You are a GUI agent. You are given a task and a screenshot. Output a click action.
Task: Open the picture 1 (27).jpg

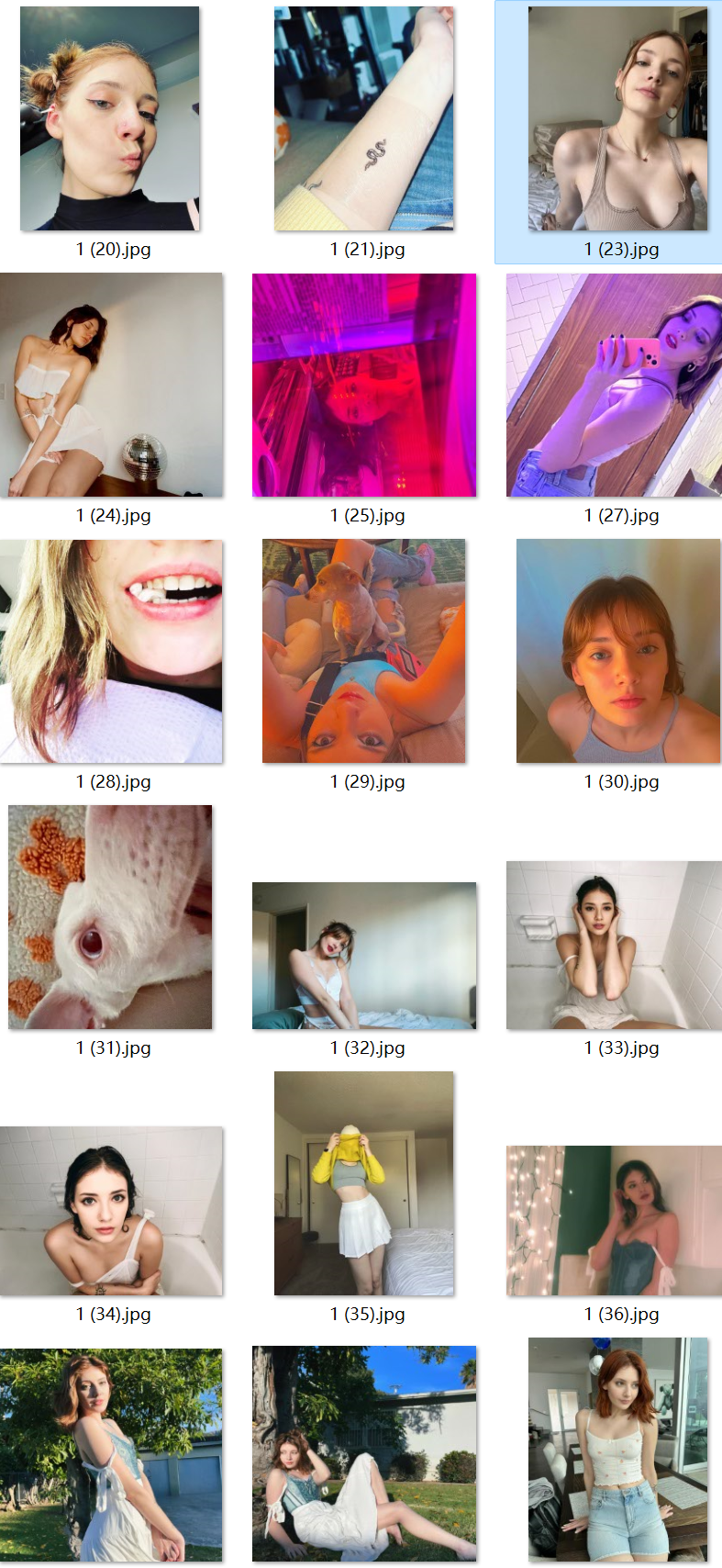click(x=614, y=385)
